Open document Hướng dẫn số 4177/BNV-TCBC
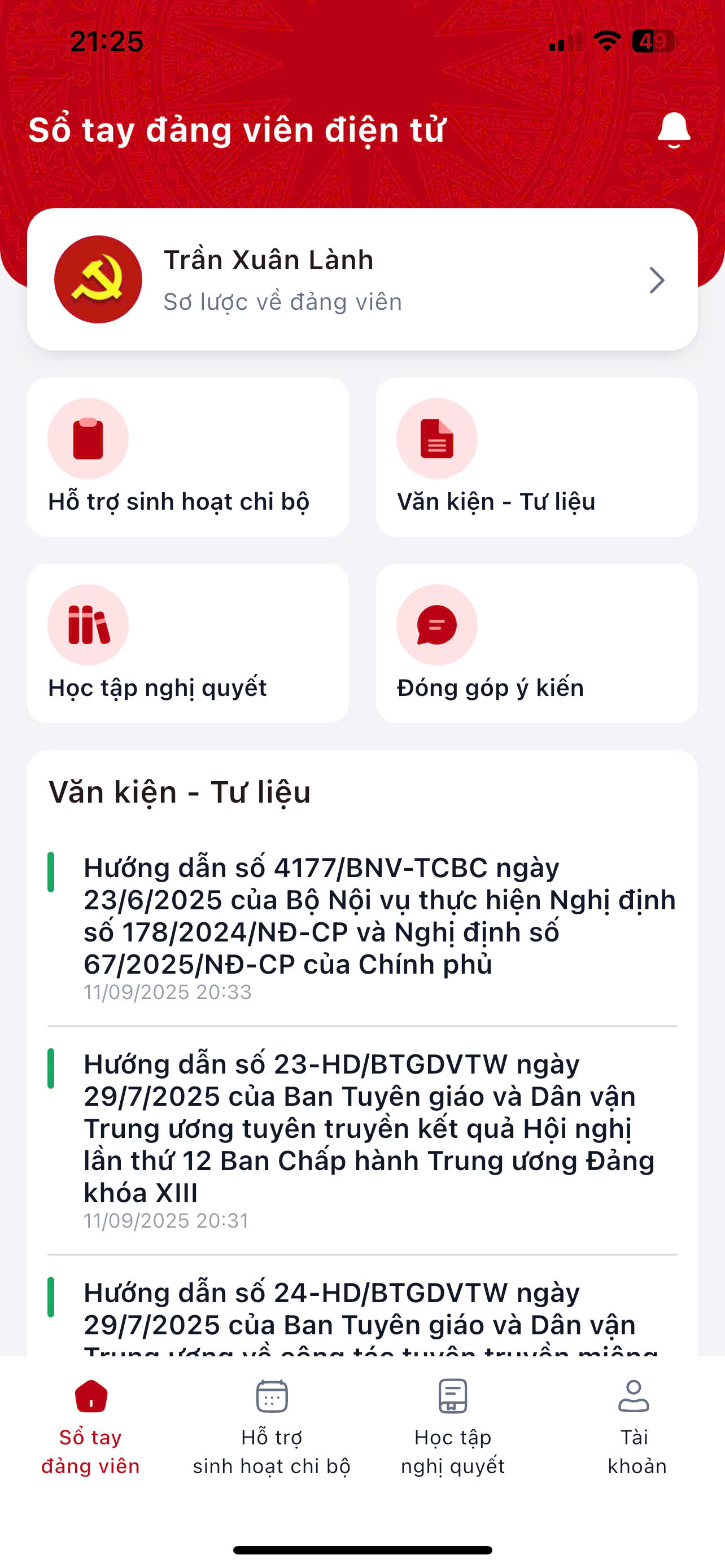 (x=379, y=916)
